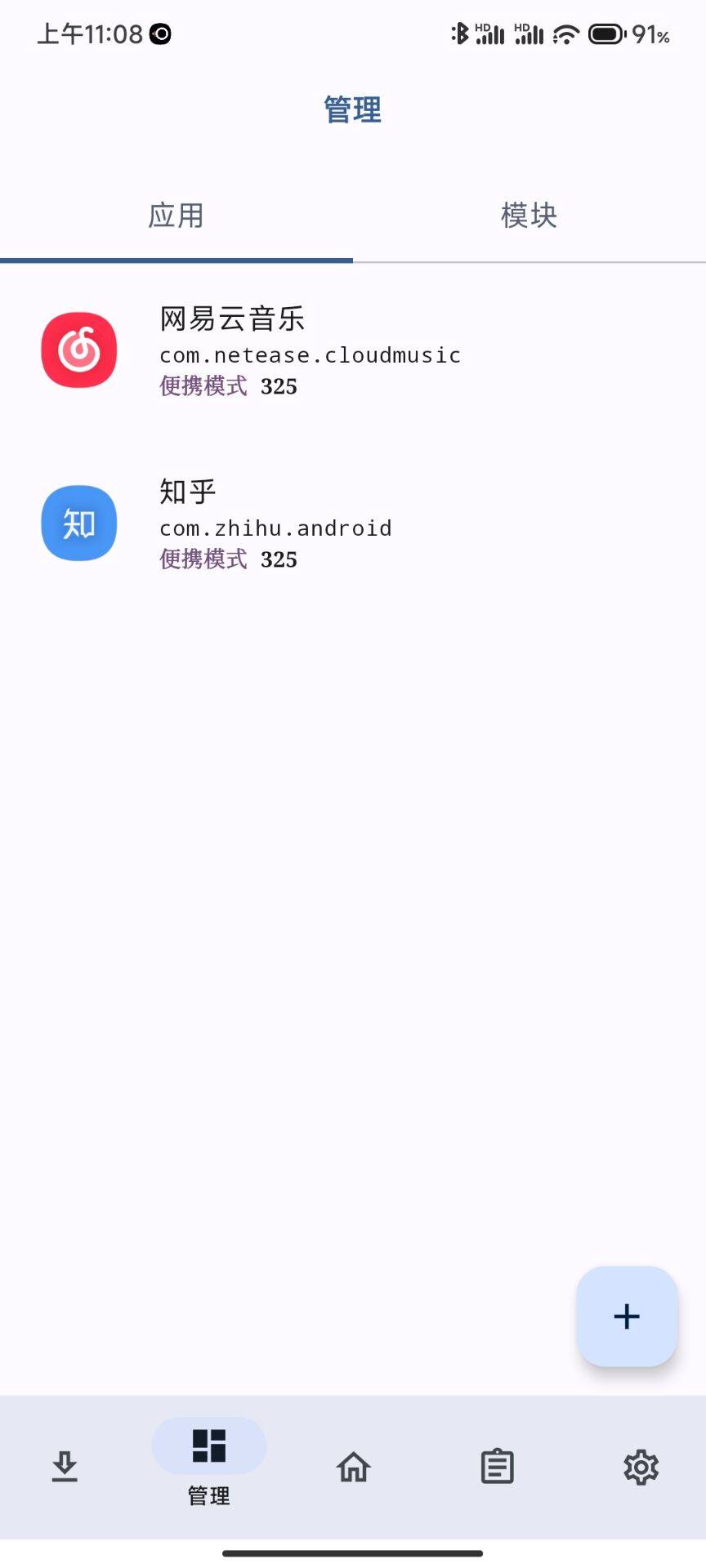Open the logs clipboard tab
This screenshot has width=706, height=1568.
pos(497,1467)
